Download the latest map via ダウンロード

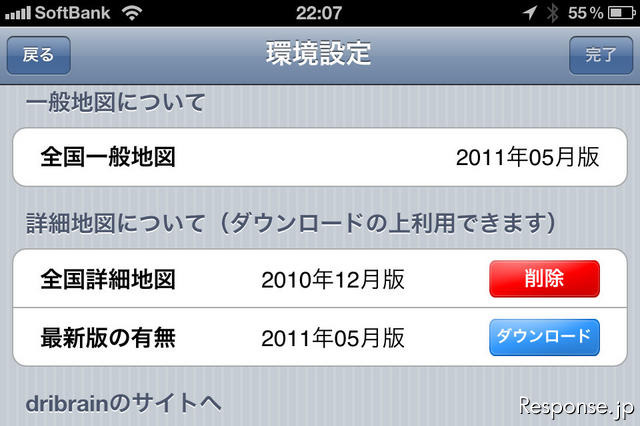(x=544, y=338)
